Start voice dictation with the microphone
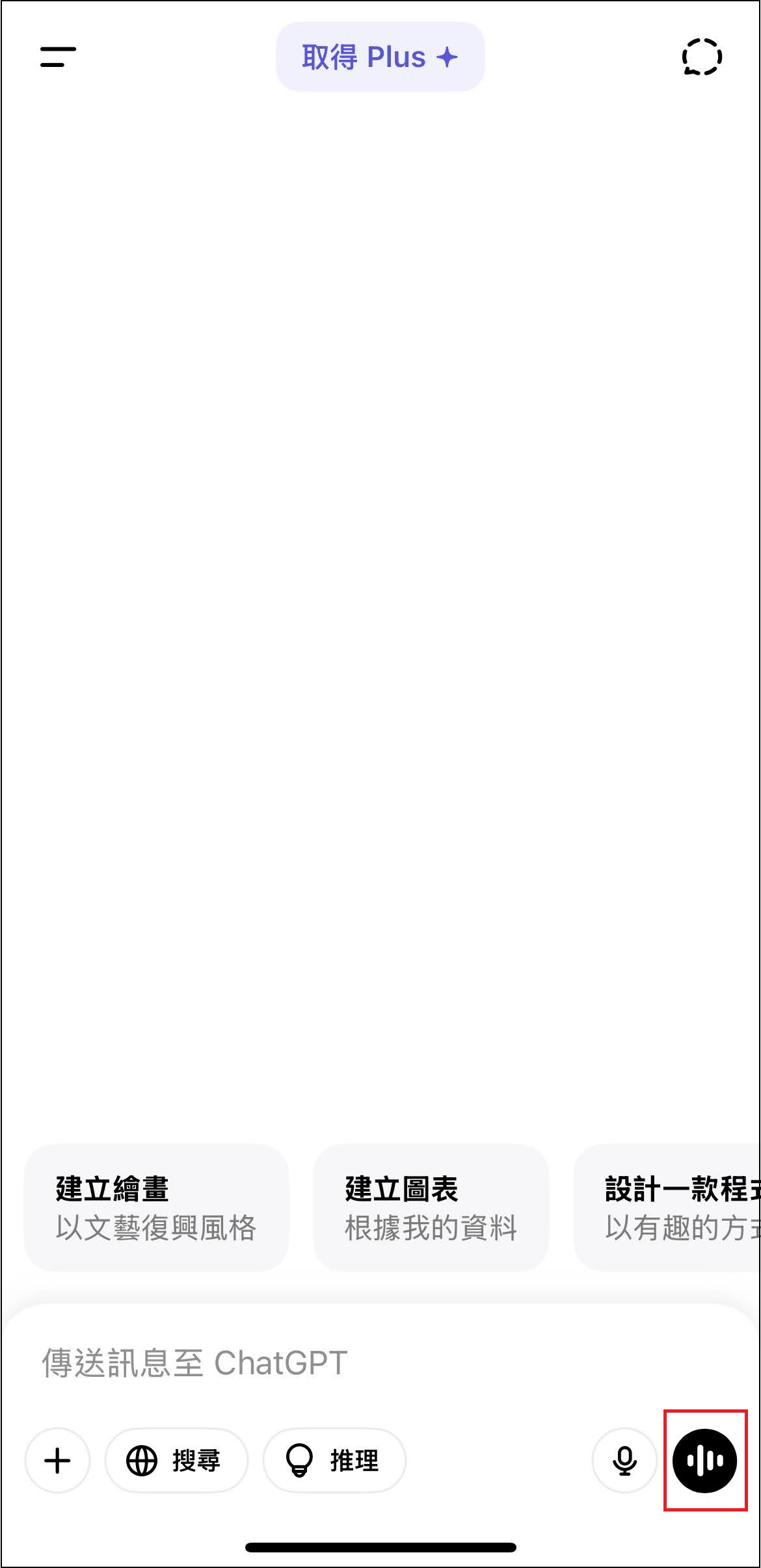 624,1461
